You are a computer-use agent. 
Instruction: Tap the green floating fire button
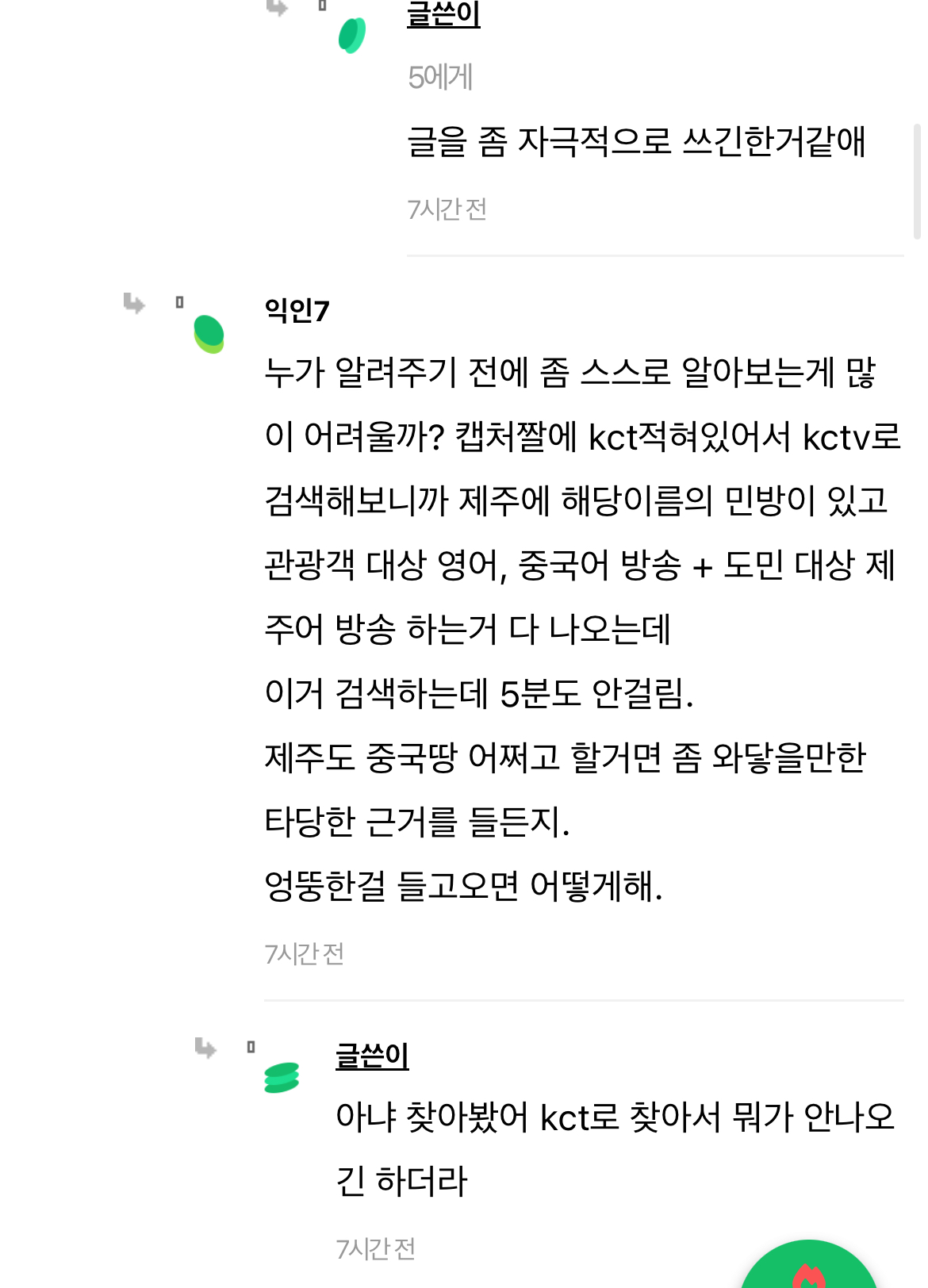coord(809,1269)
